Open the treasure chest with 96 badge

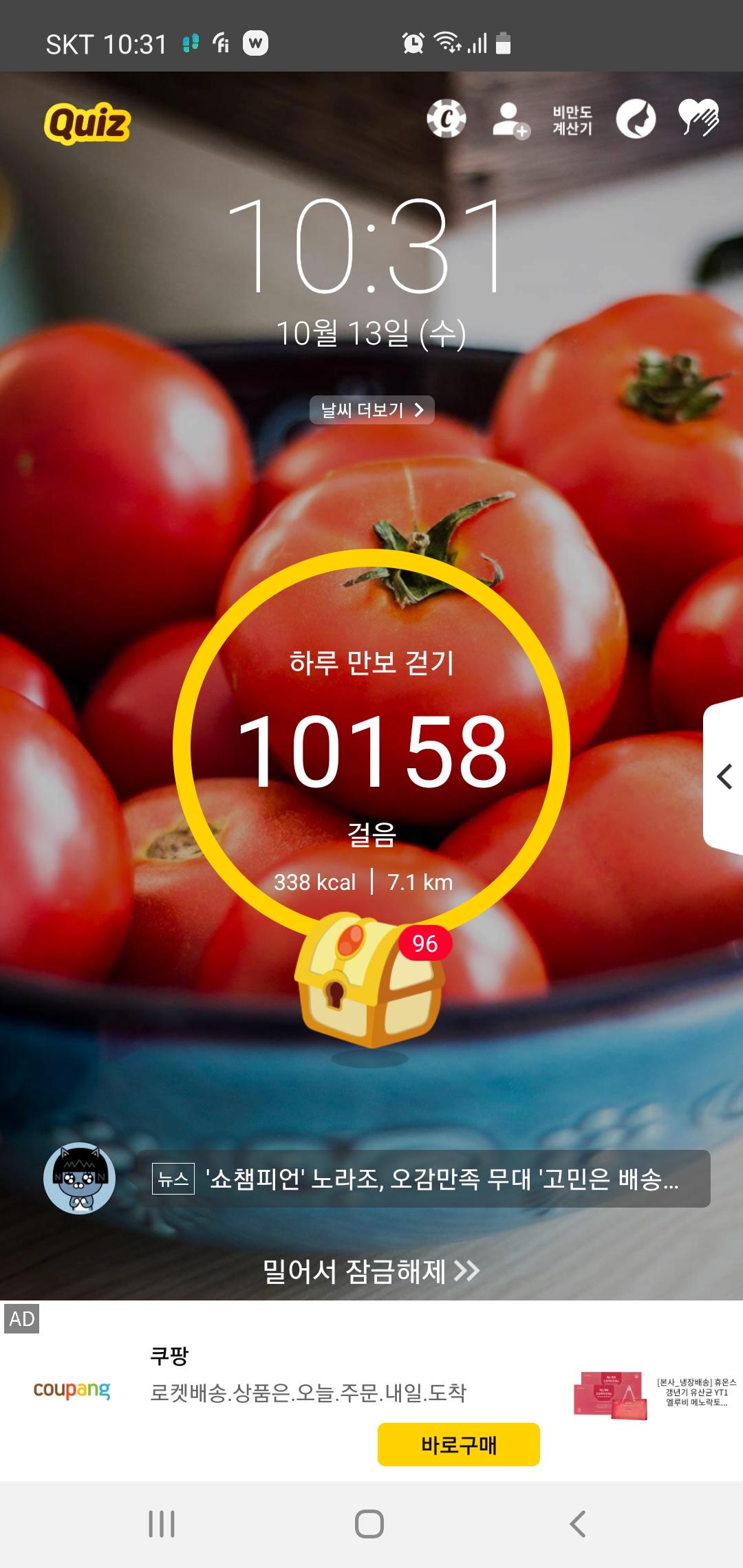[369, 980]
